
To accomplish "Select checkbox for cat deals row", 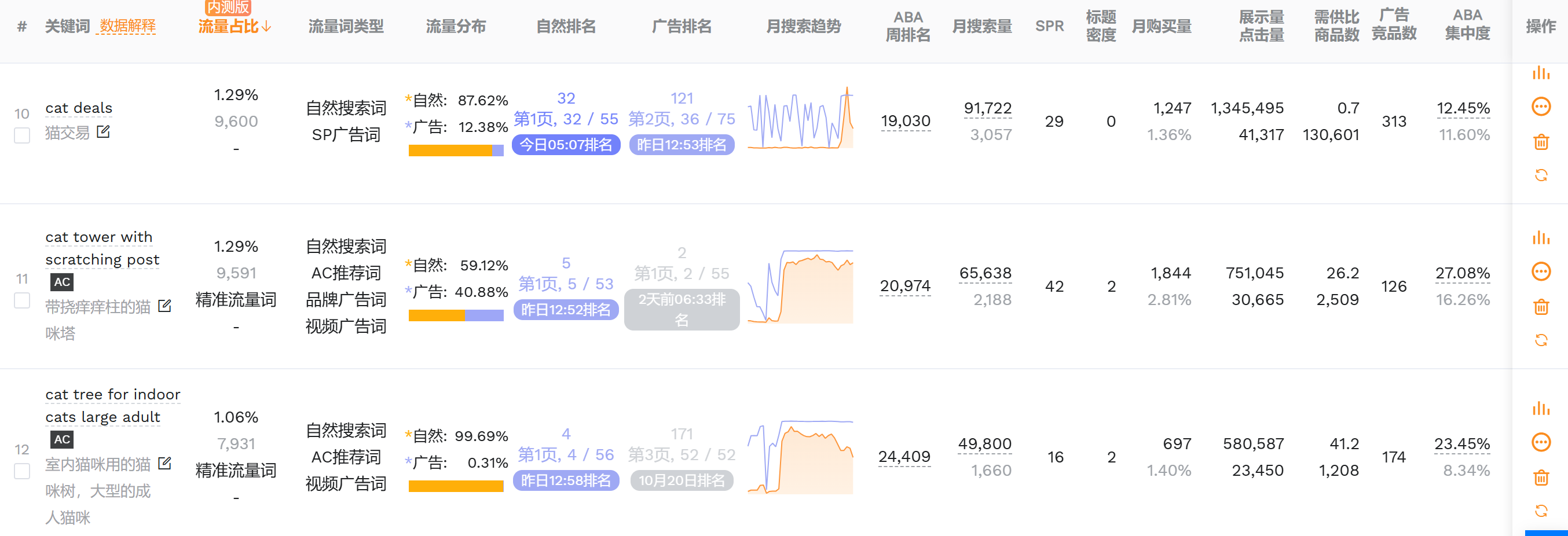I will click(x=22, y=135).
